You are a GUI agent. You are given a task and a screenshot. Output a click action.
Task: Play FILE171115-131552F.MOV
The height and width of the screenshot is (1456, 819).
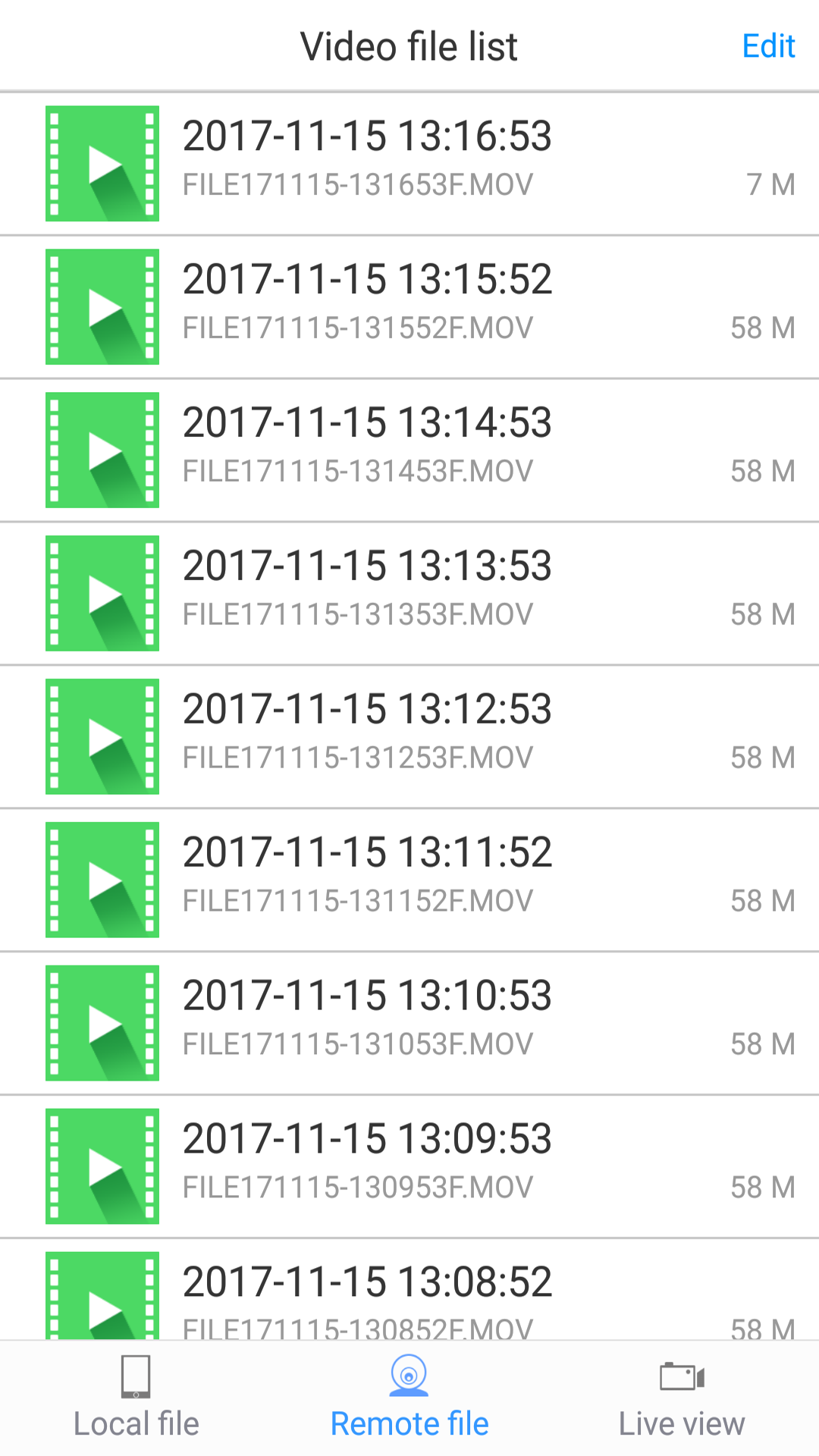click(x=409, y=306)
